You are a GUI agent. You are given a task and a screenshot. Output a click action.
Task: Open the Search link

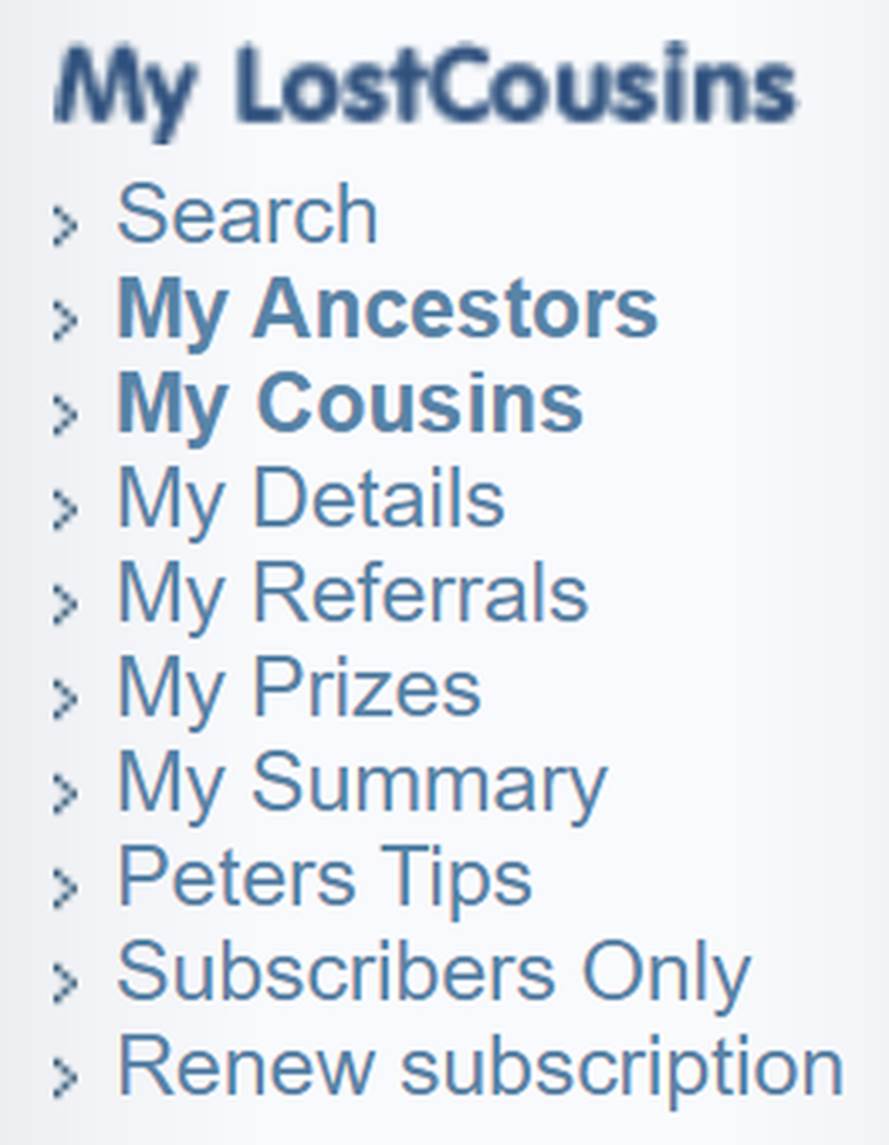click(247, 214)
